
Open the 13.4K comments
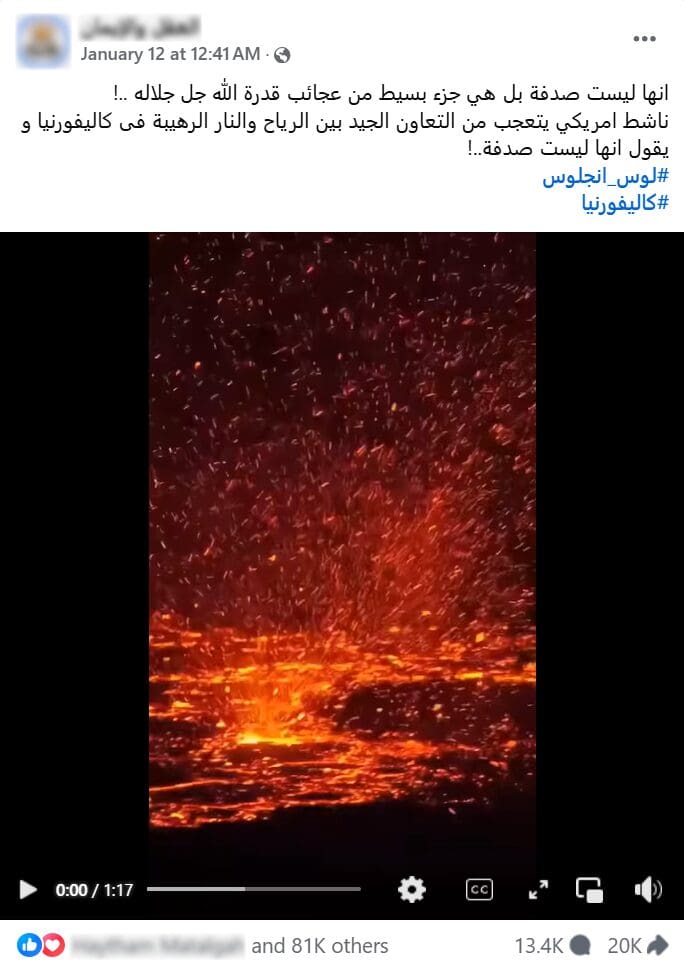click(552, 945)
